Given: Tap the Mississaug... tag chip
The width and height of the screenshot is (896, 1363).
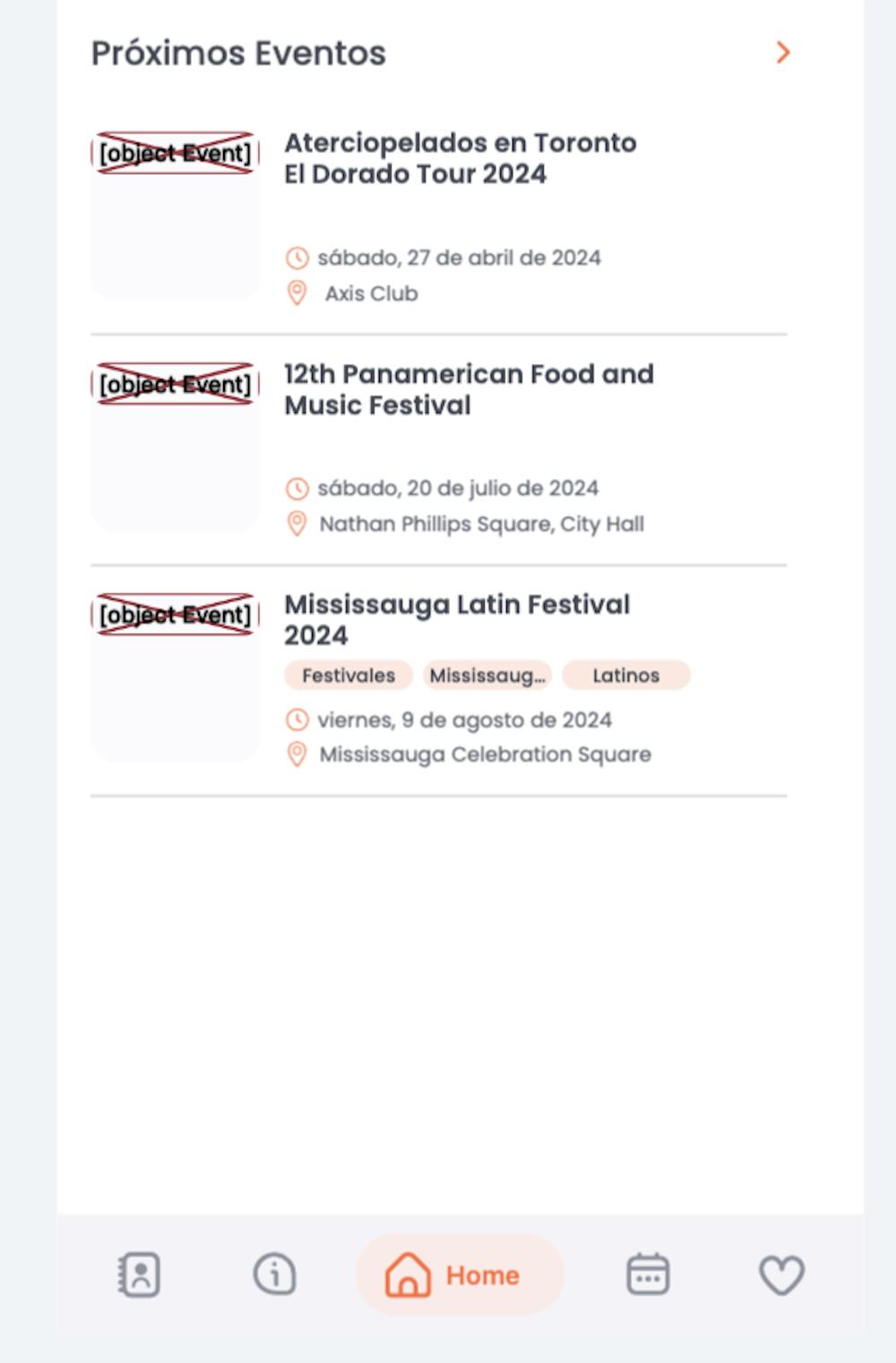Looking at the screenshot, I should pos(487,676).
